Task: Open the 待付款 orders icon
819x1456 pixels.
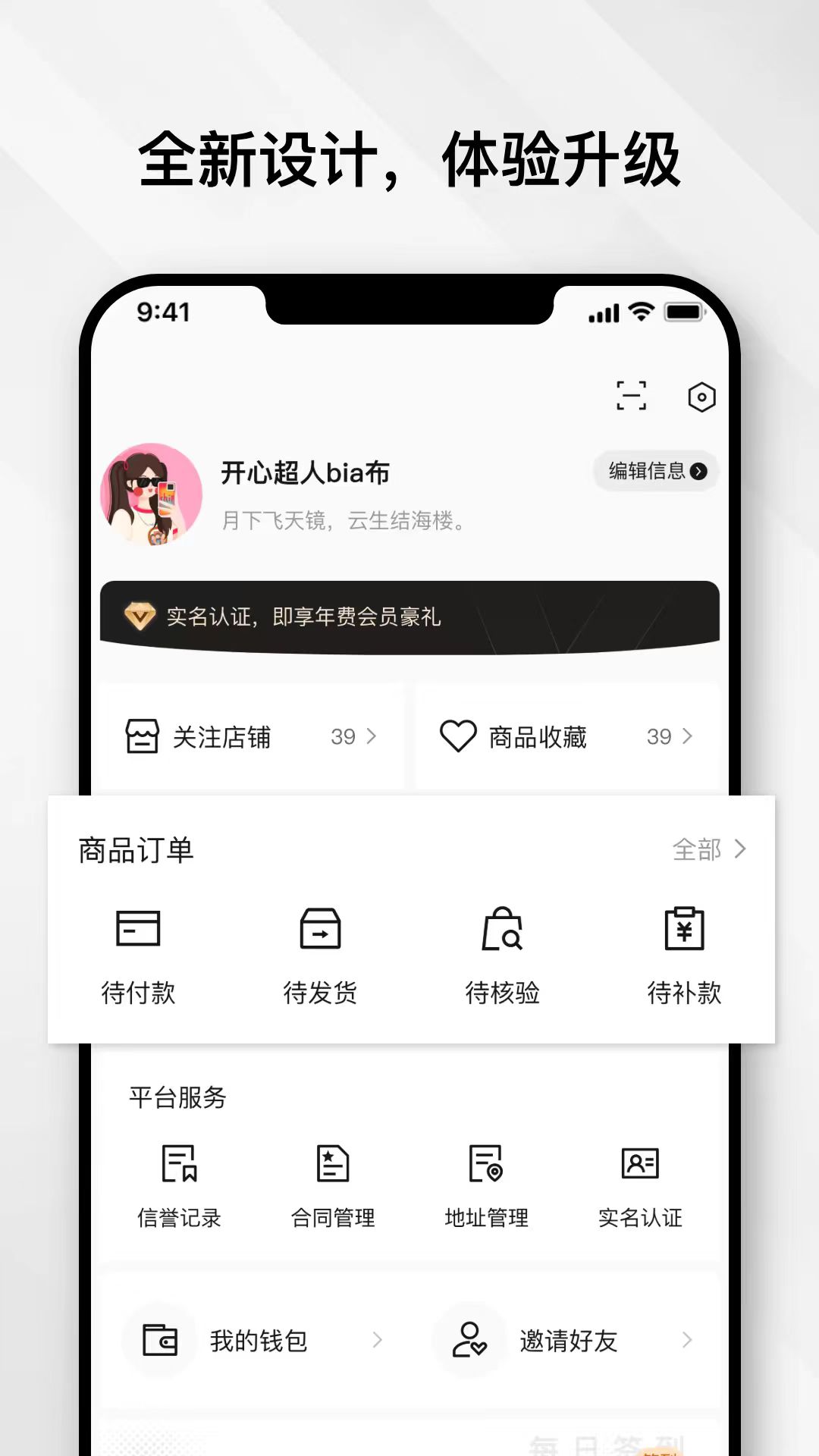Action: pos(139,929)
